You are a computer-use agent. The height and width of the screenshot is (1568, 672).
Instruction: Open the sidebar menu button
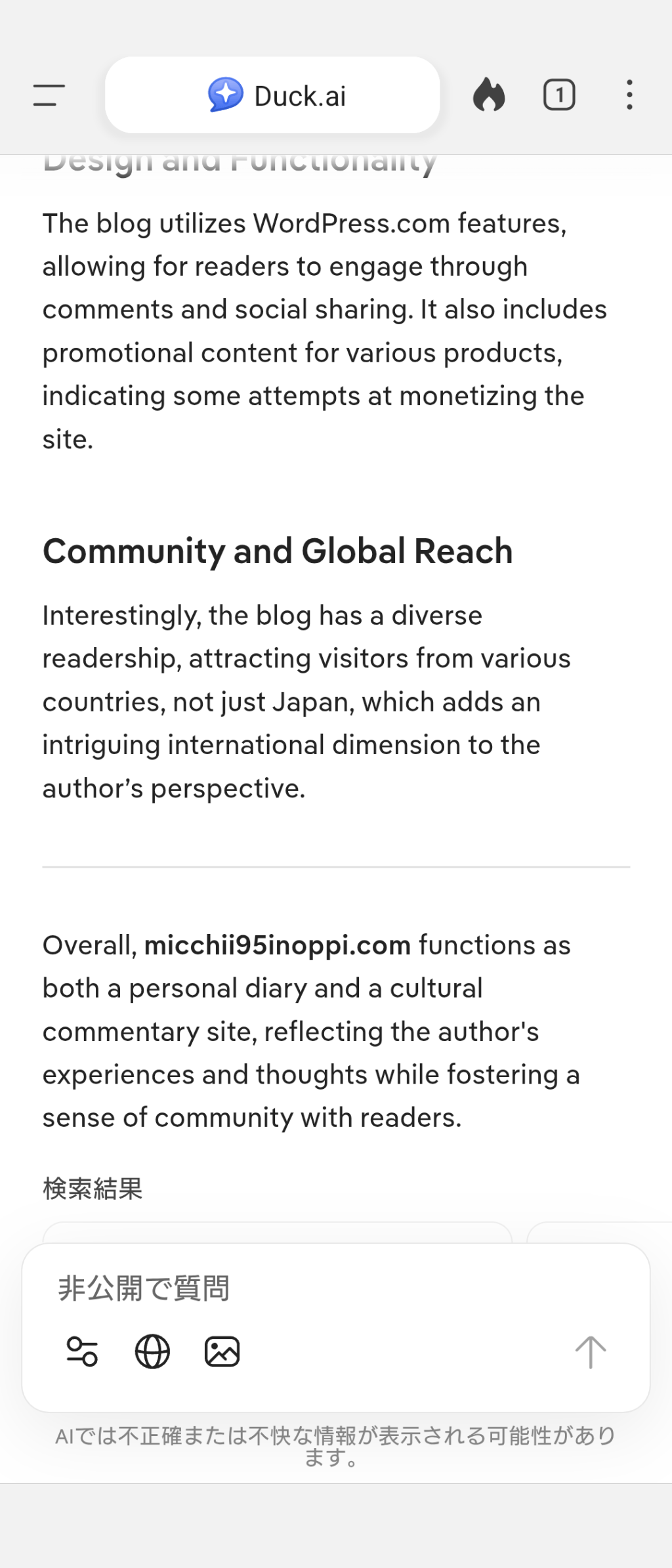pos(49,95)
